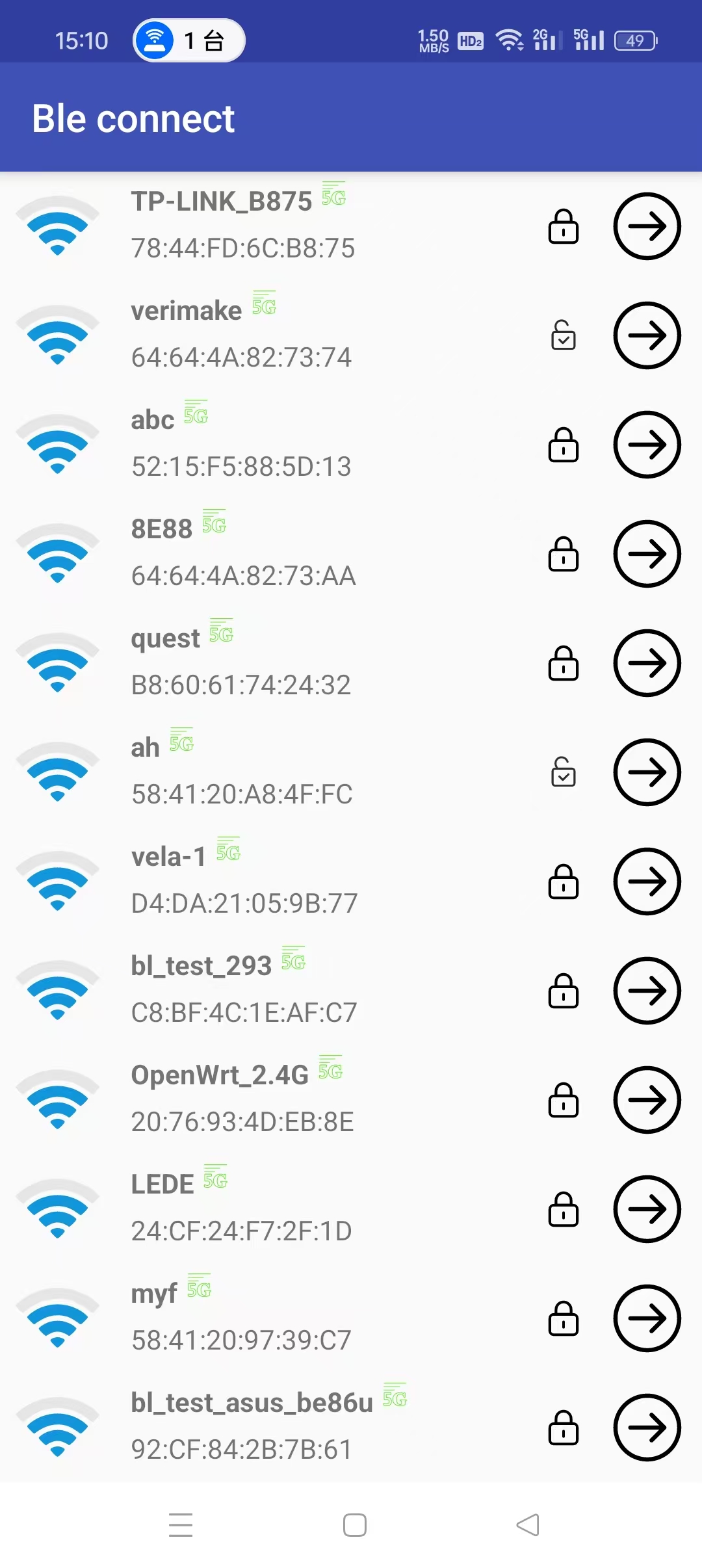Tap the arrow for bl_test_asus_be86u

pos(647,1428)
